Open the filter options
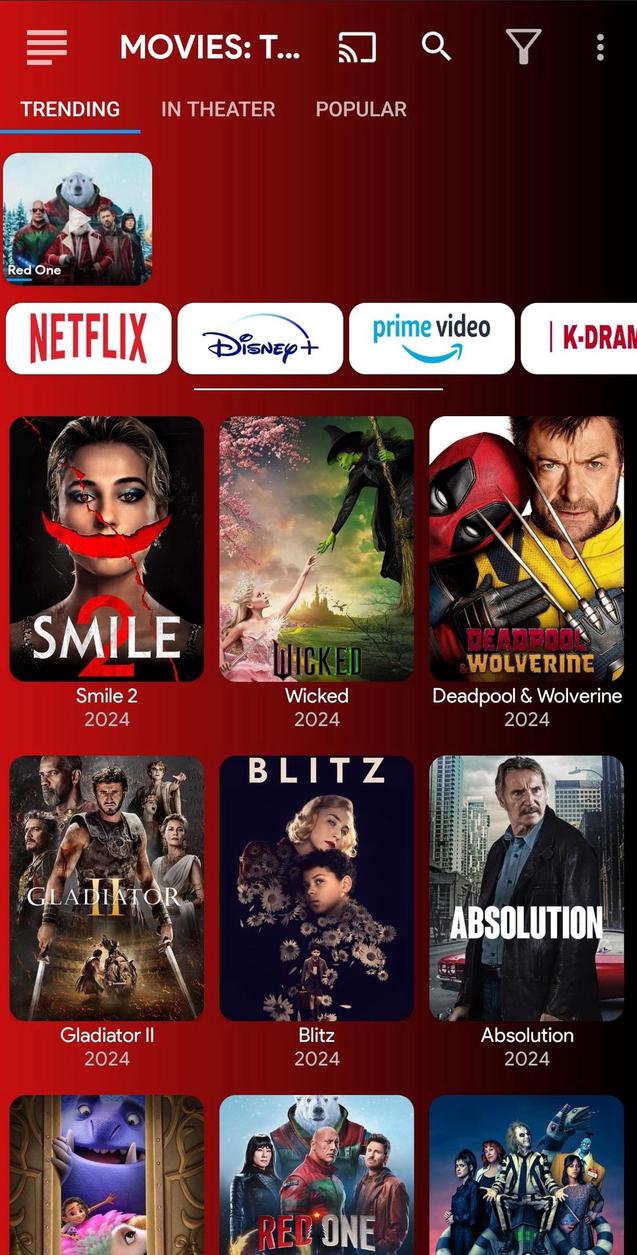The width and height of the screenshot is (637, 1255). [523, 47]
